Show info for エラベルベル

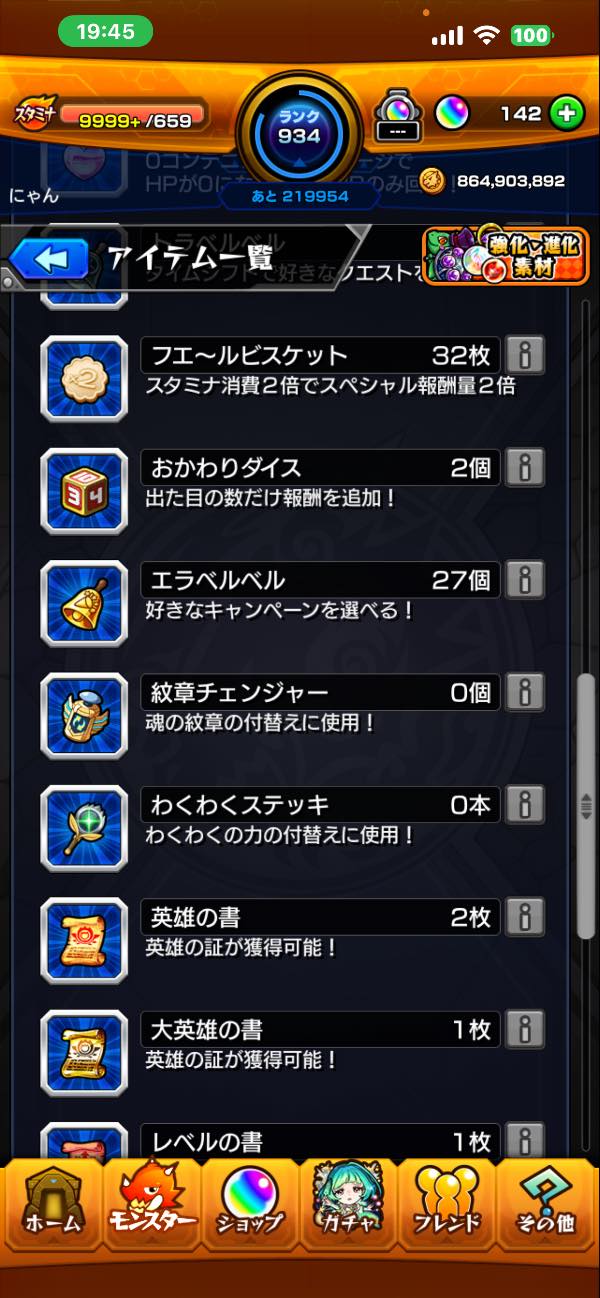click(x=524, y=579)
